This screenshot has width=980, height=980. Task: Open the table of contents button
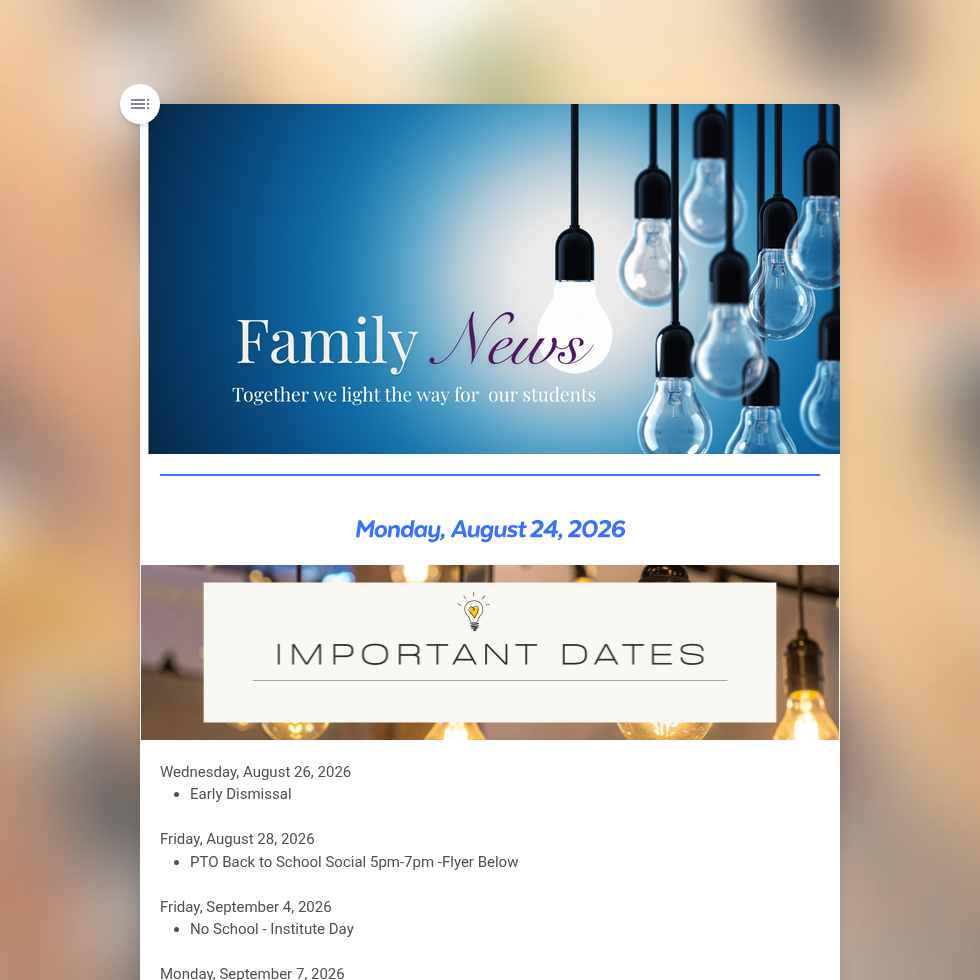click(139, 104)
